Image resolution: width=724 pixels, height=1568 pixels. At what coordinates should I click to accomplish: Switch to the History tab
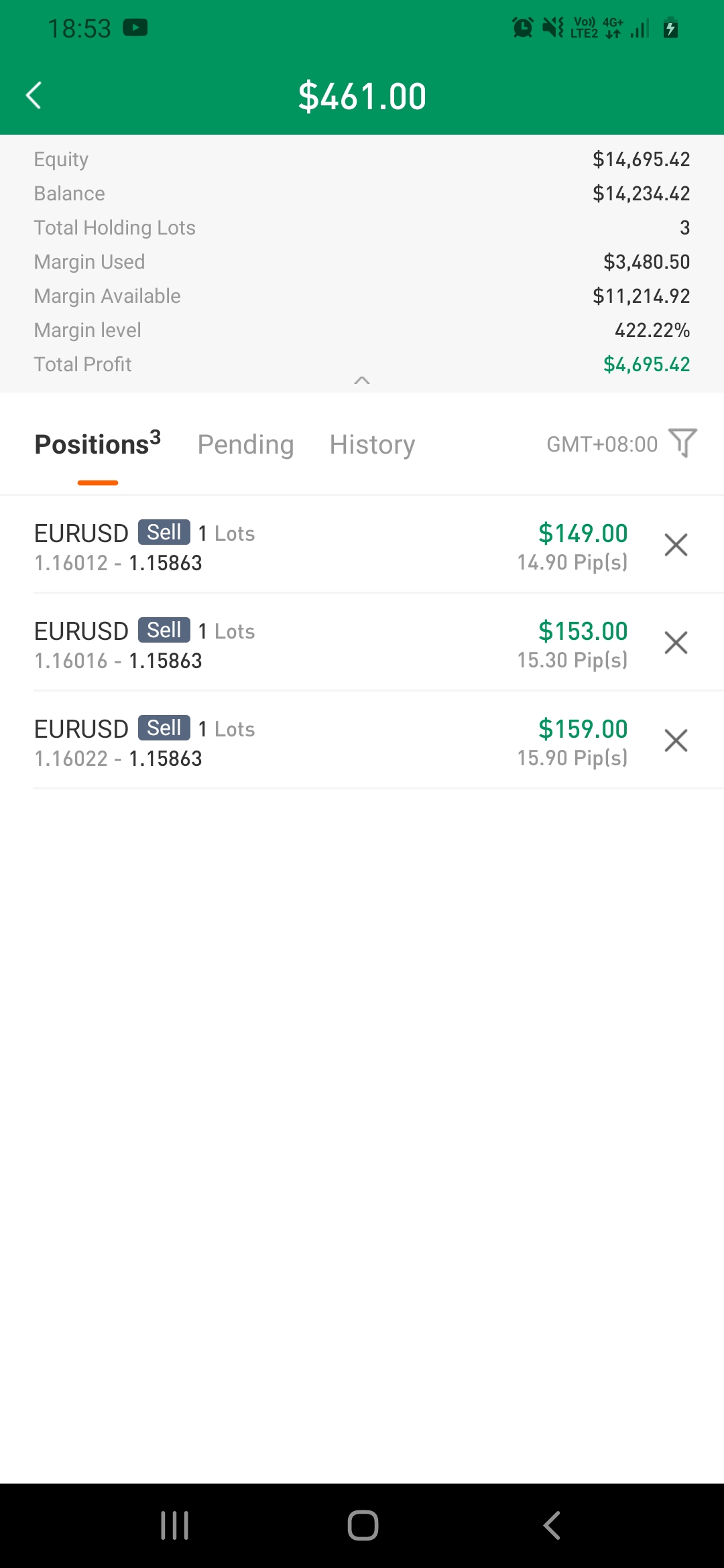(x=372, y=445)
